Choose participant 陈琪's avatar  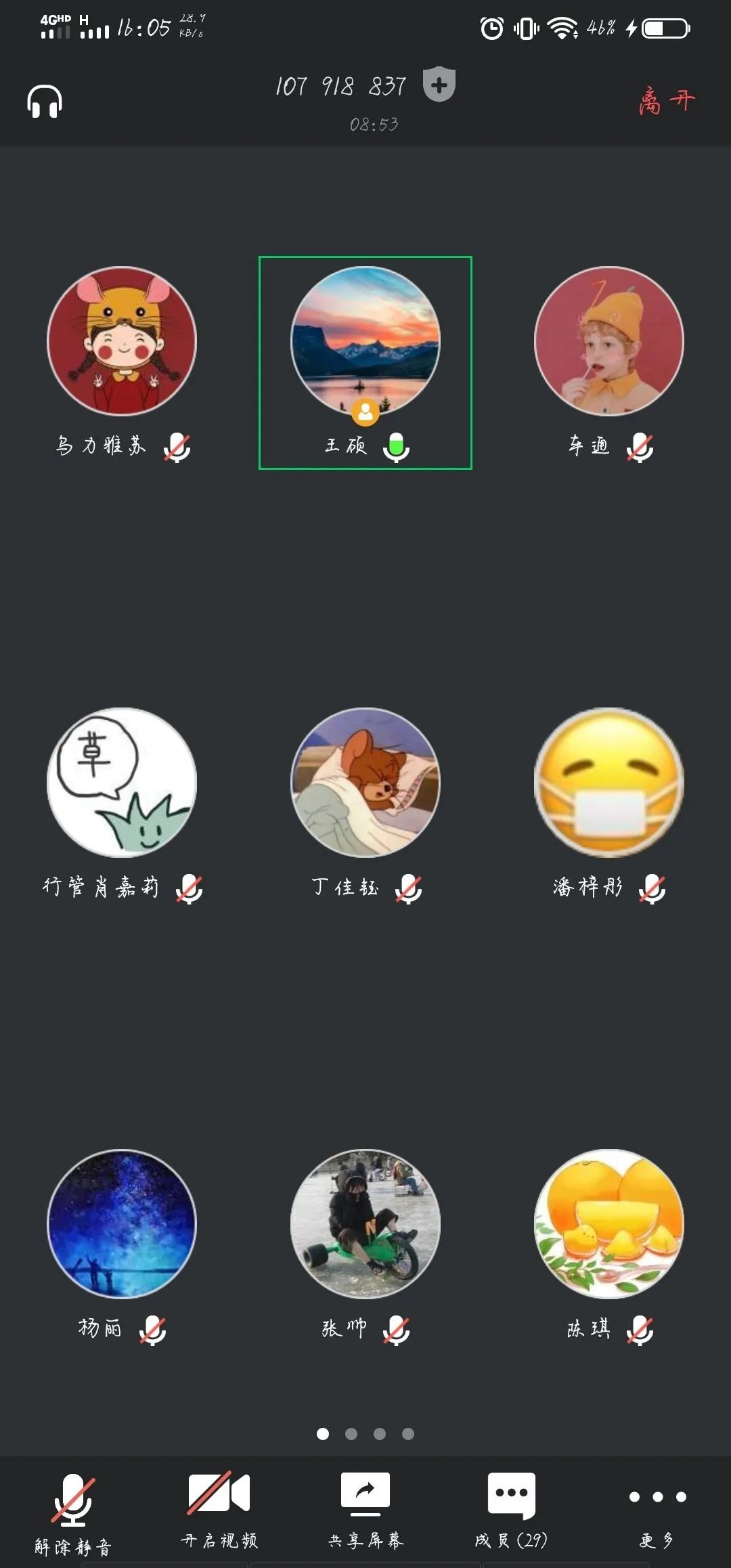(x=609, y=1224)
